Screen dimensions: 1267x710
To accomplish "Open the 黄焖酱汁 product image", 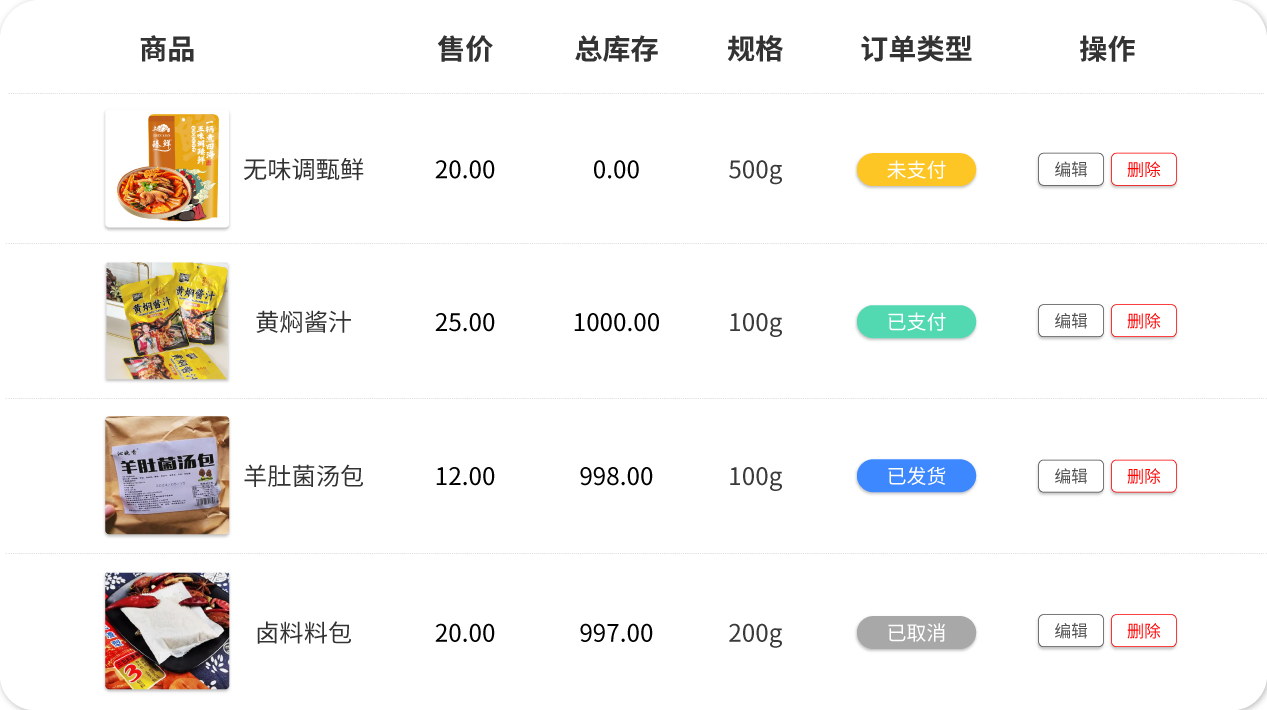I will click(167, 321).
